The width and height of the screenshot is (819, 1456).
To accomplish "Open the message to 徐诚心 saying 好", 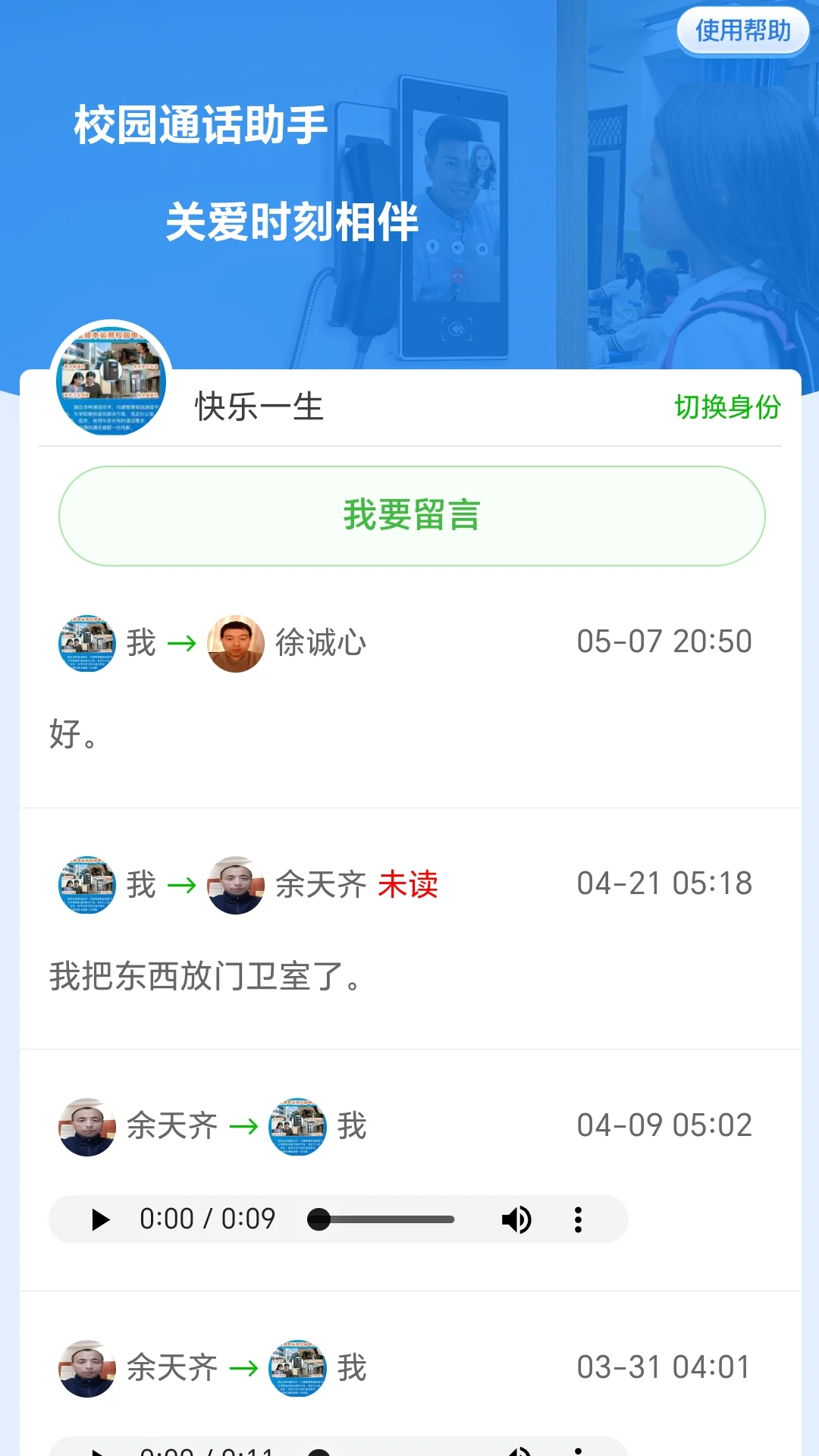I will (x=410, y=688).
